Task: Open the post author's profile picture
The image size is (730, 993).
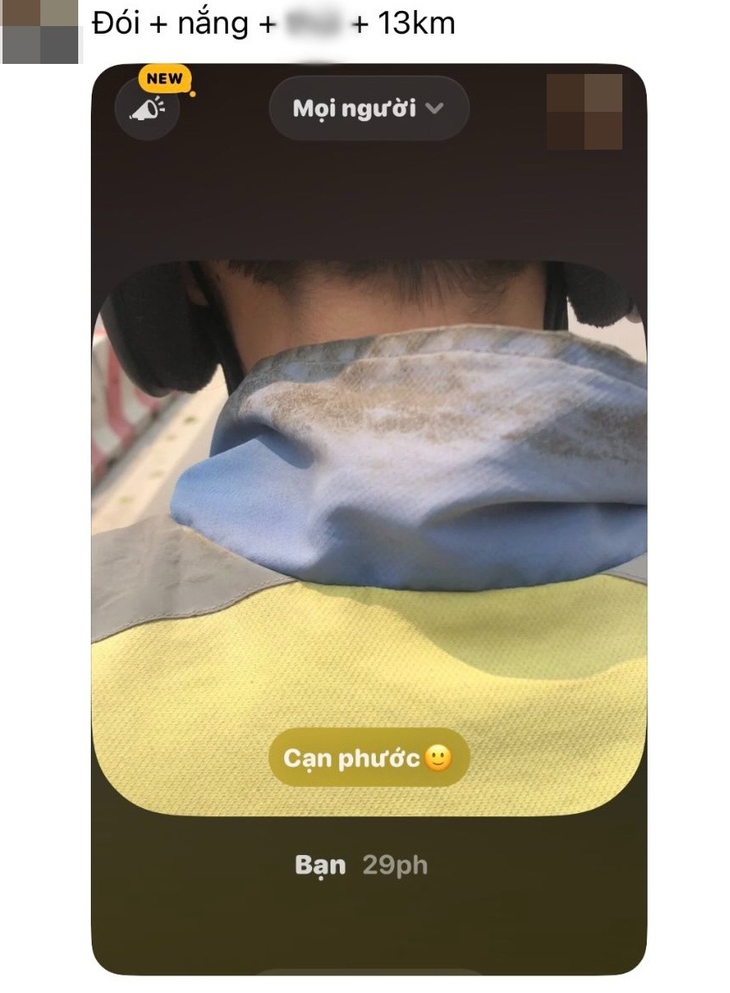Action: click(40, 31)
